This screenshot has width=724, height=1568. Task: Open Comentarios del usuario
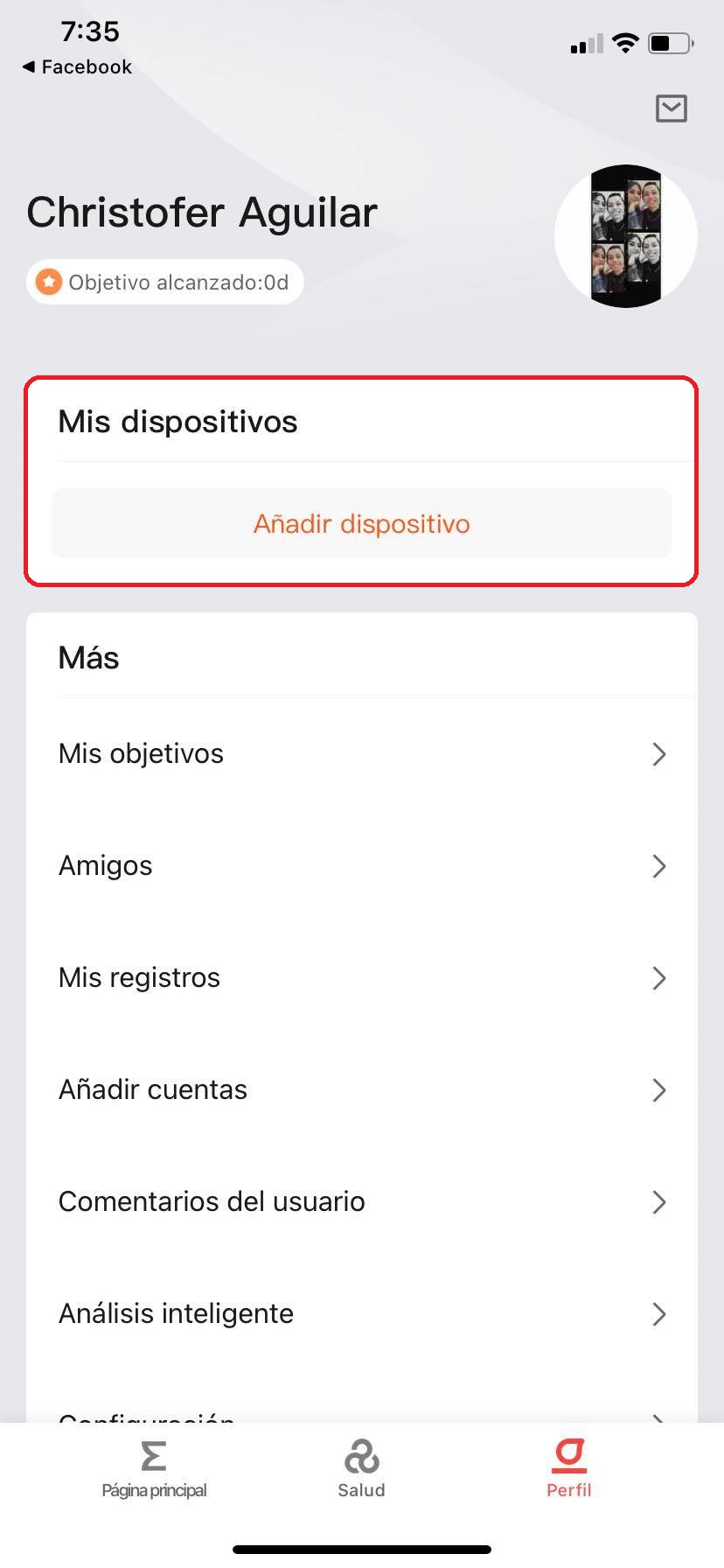361,1201
